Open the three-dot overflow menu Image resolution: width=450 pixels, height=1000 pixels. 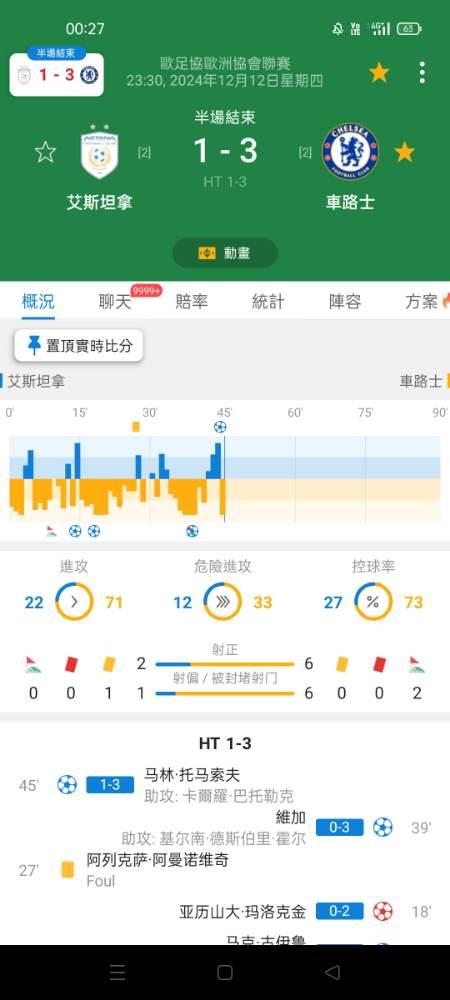[x=421, y=73]
